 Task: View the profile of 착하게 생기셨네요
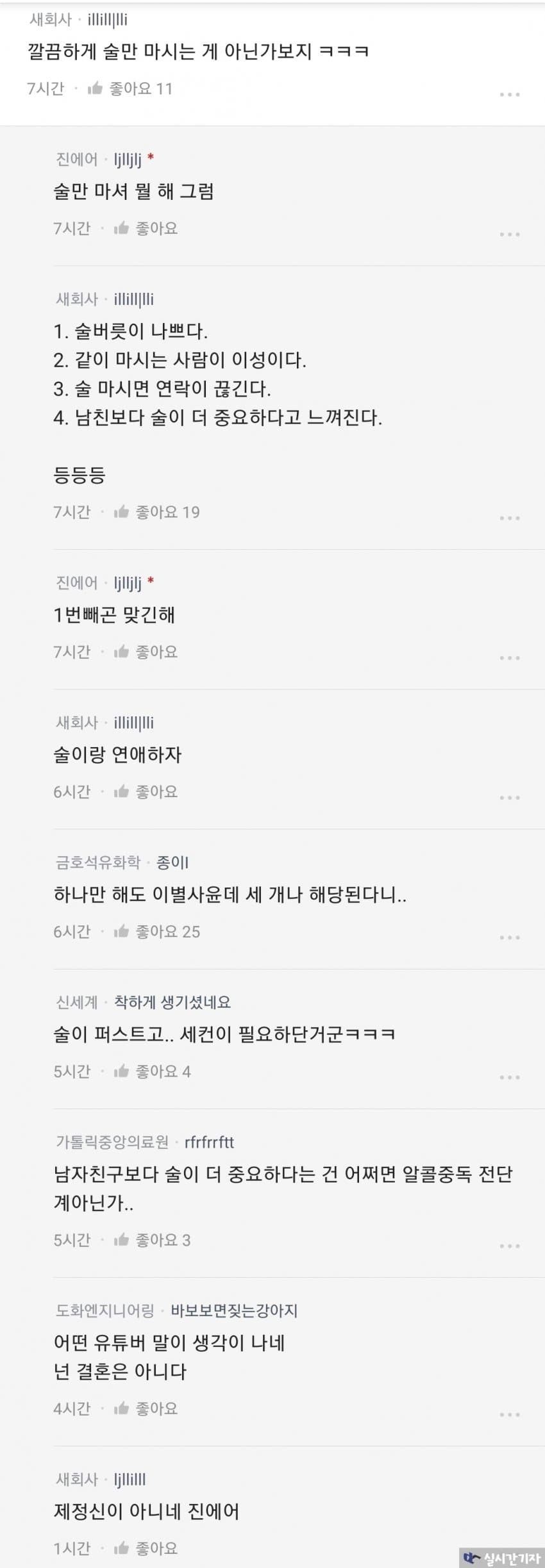172,1002
